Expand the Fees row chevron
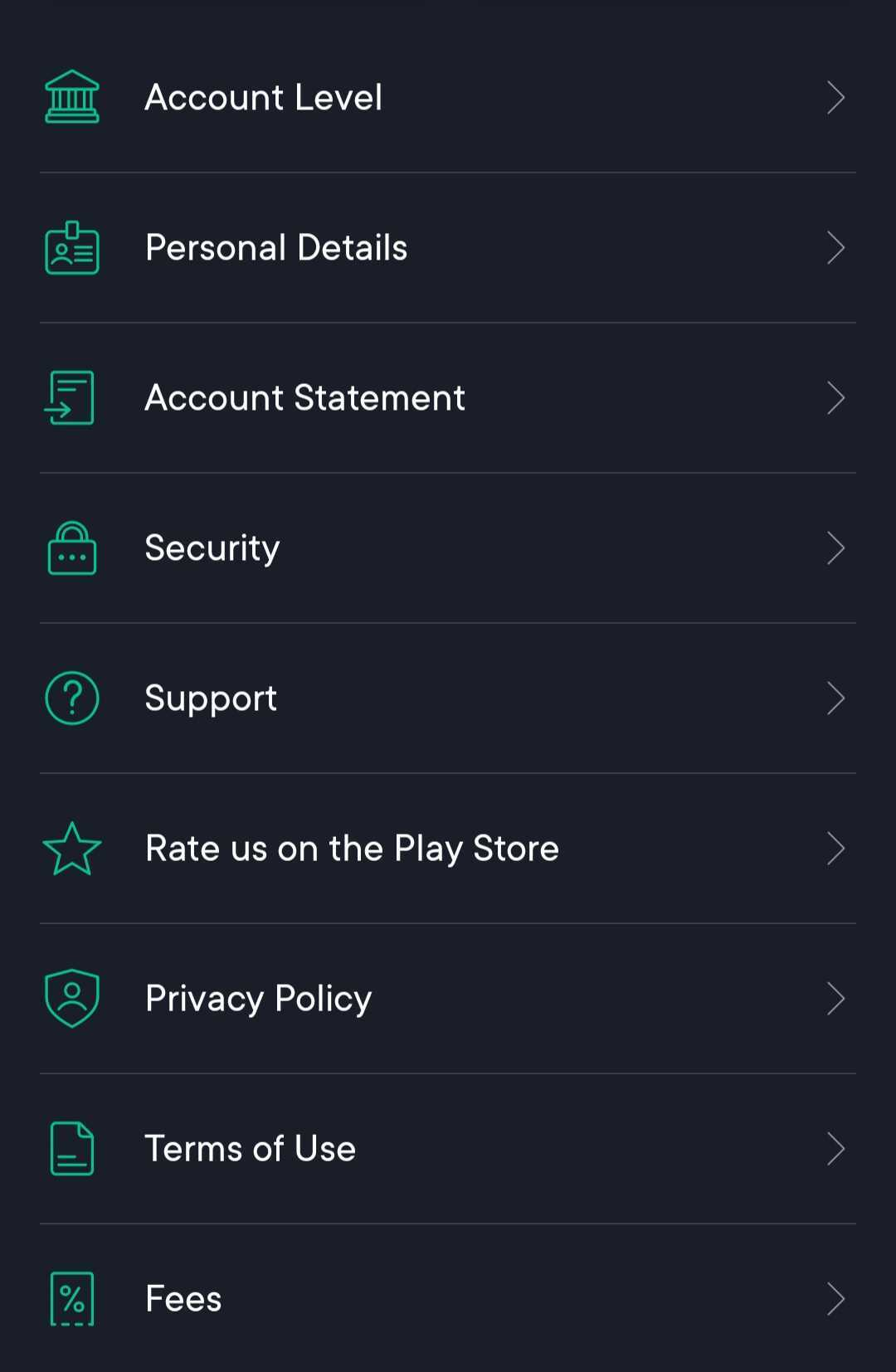This screenshot has width=896, height=1372. click(x=836, y=1298)
